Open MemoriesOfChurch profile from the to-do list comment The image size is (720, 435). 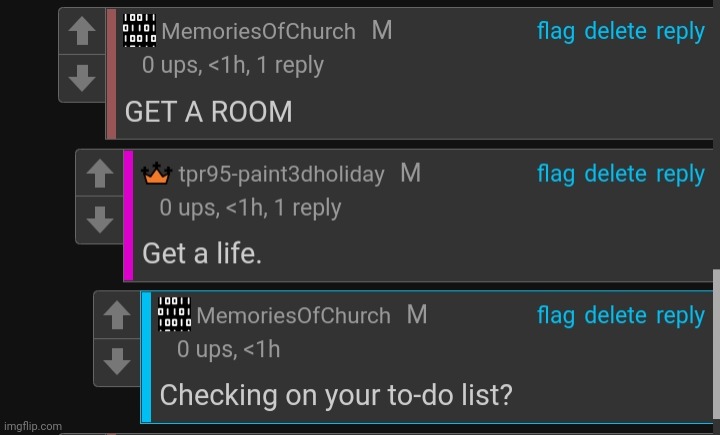pos(293,316)
